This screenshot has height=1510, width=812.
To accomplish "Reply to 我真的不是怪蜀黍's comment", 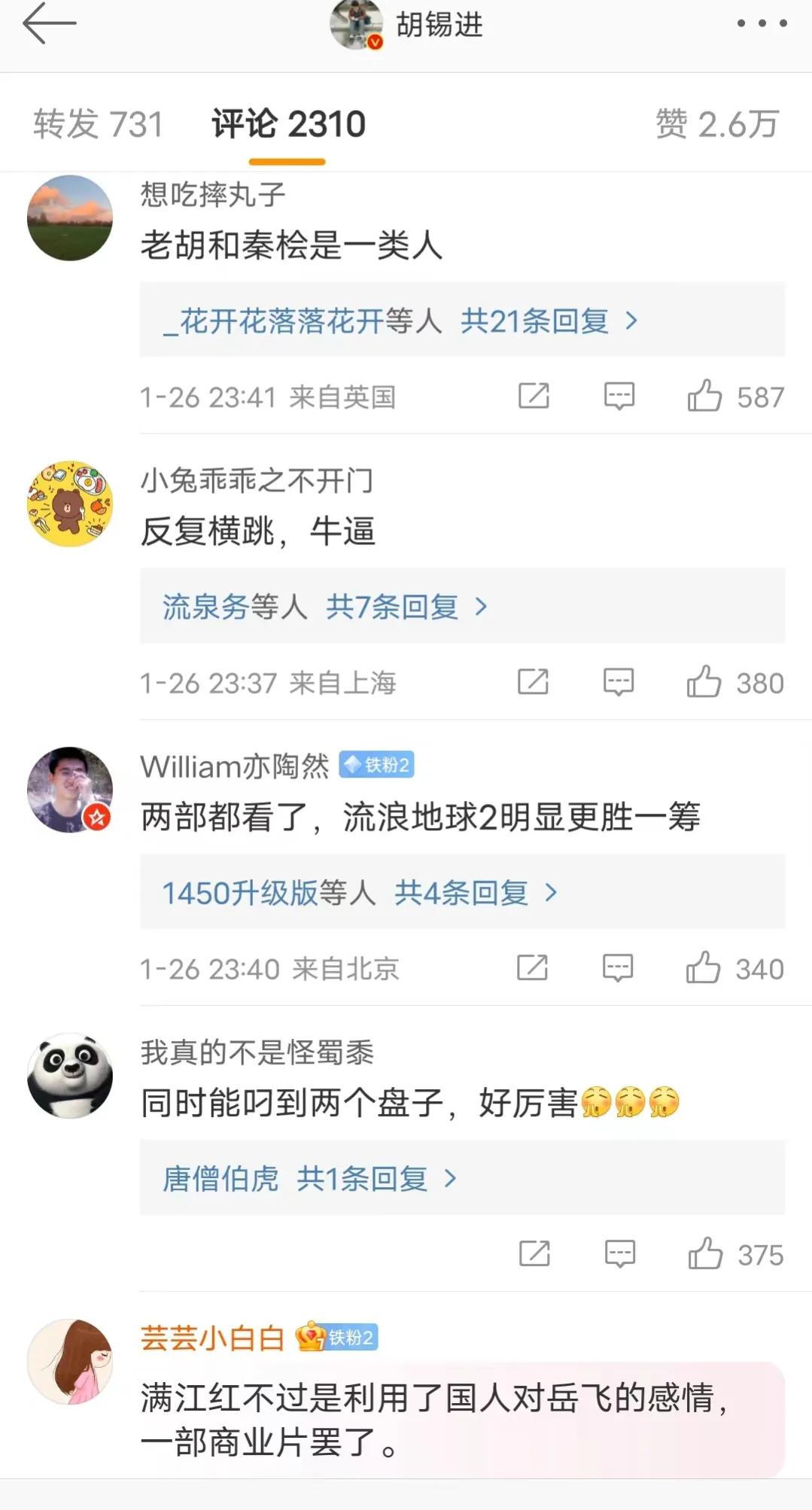I will 620,1254.
